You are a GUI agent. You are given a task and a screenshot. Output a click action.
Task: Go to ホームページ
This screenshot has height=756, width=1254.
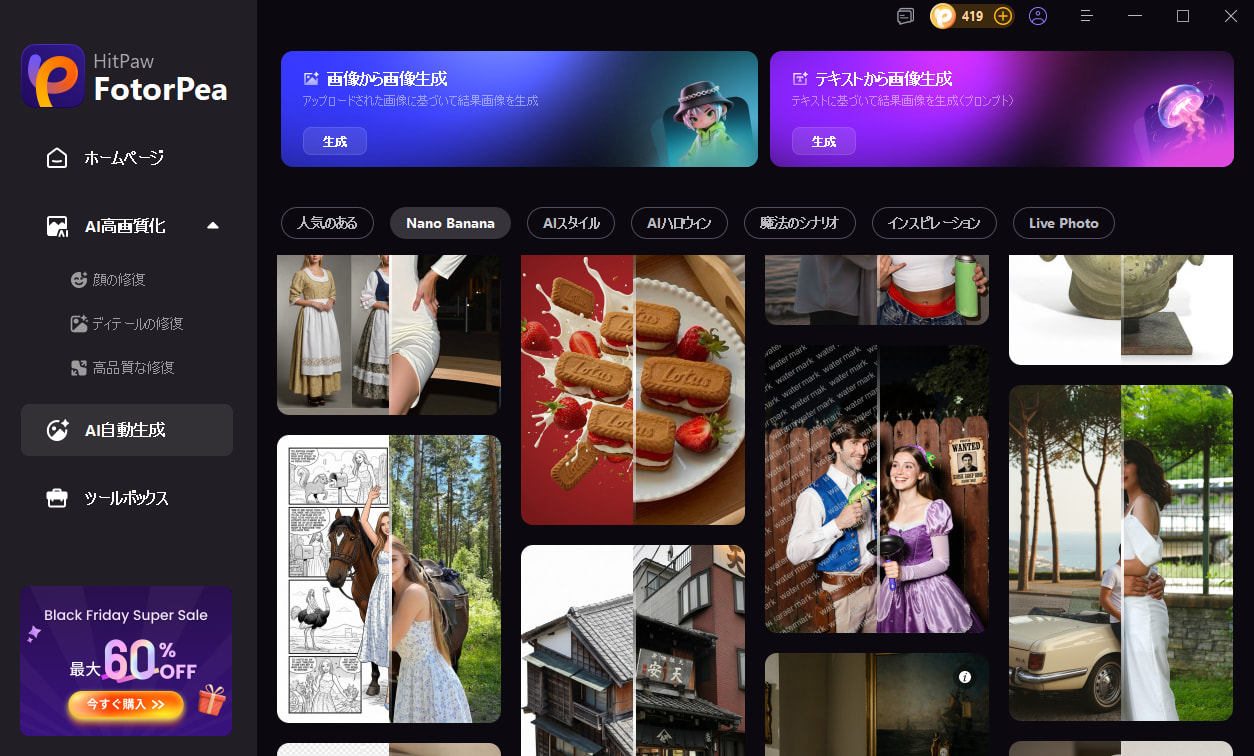coord(123,158)
